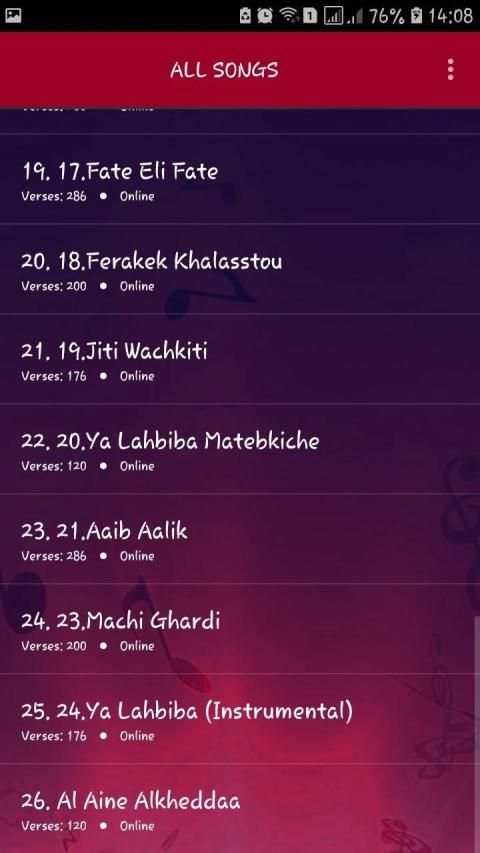Viewport: 480px width, 853px height.
Task: Open Ya Lahbiba Matebkiche song
Action: [240, 449]
